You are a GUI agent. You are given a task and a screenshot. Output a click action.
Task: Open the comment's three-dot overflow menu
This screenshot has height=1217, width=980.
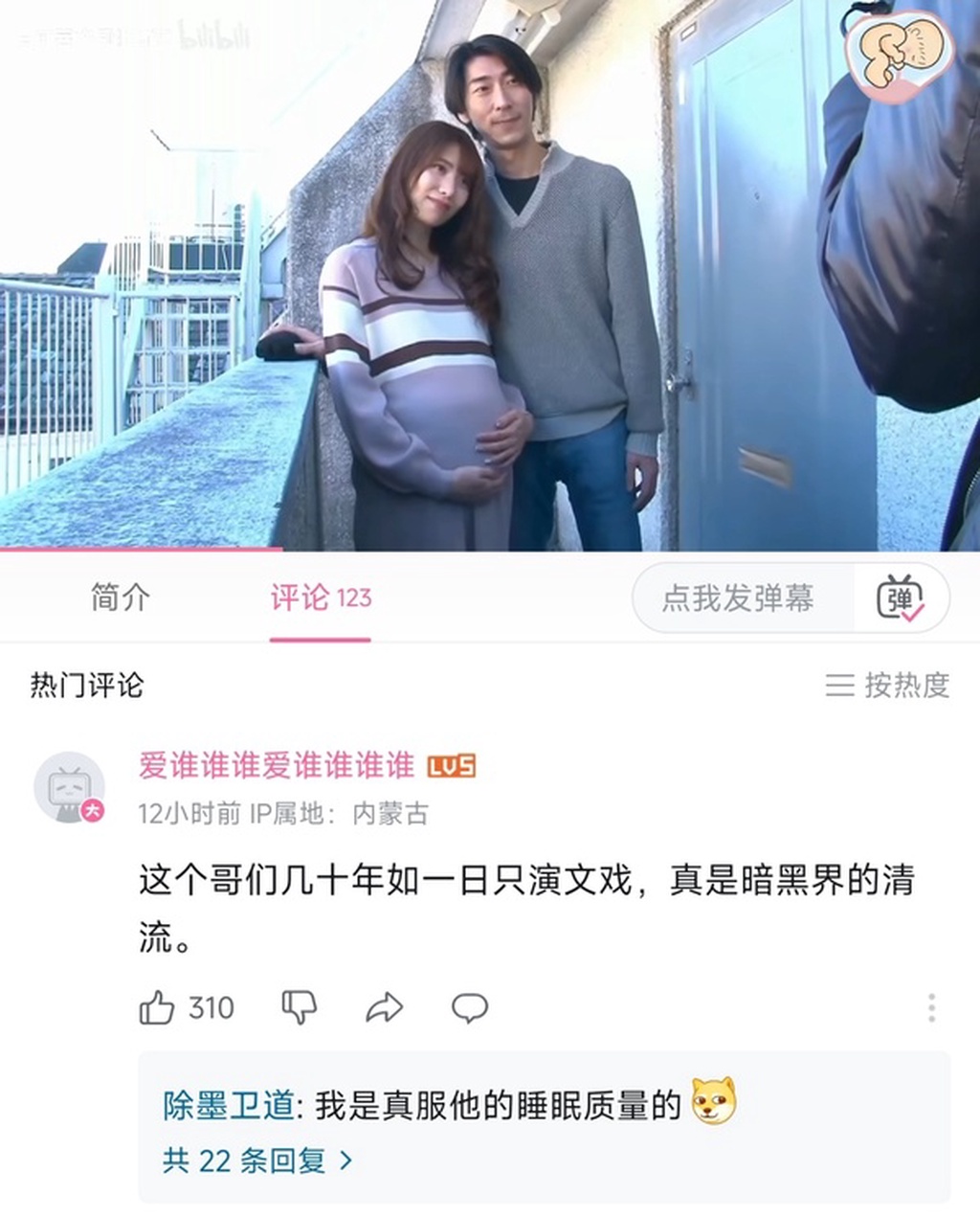tap(931, 1007)
